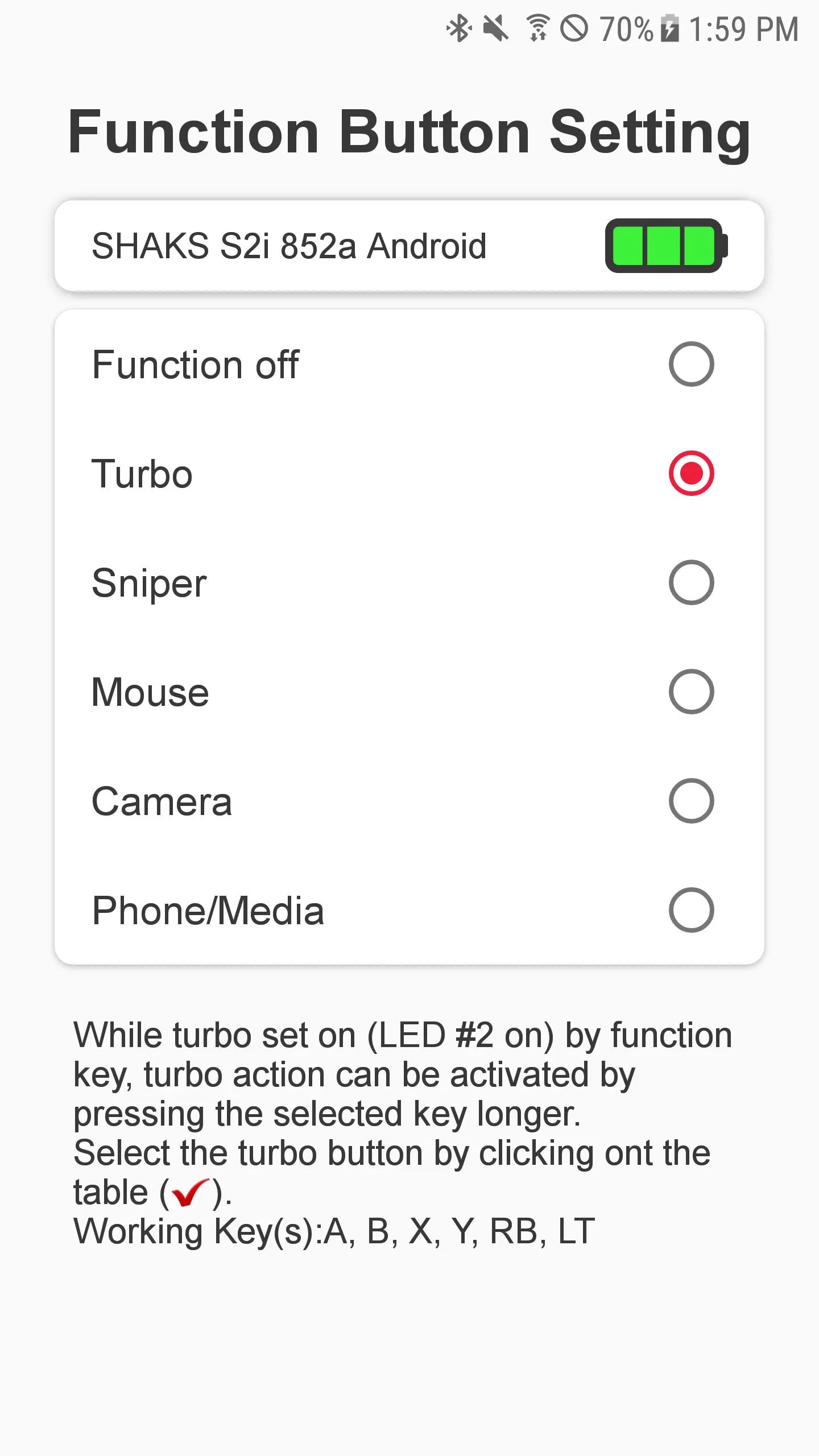The image size is (819, 1456).
Task: Enable the Phone/Media option
Action: (690, 910)
